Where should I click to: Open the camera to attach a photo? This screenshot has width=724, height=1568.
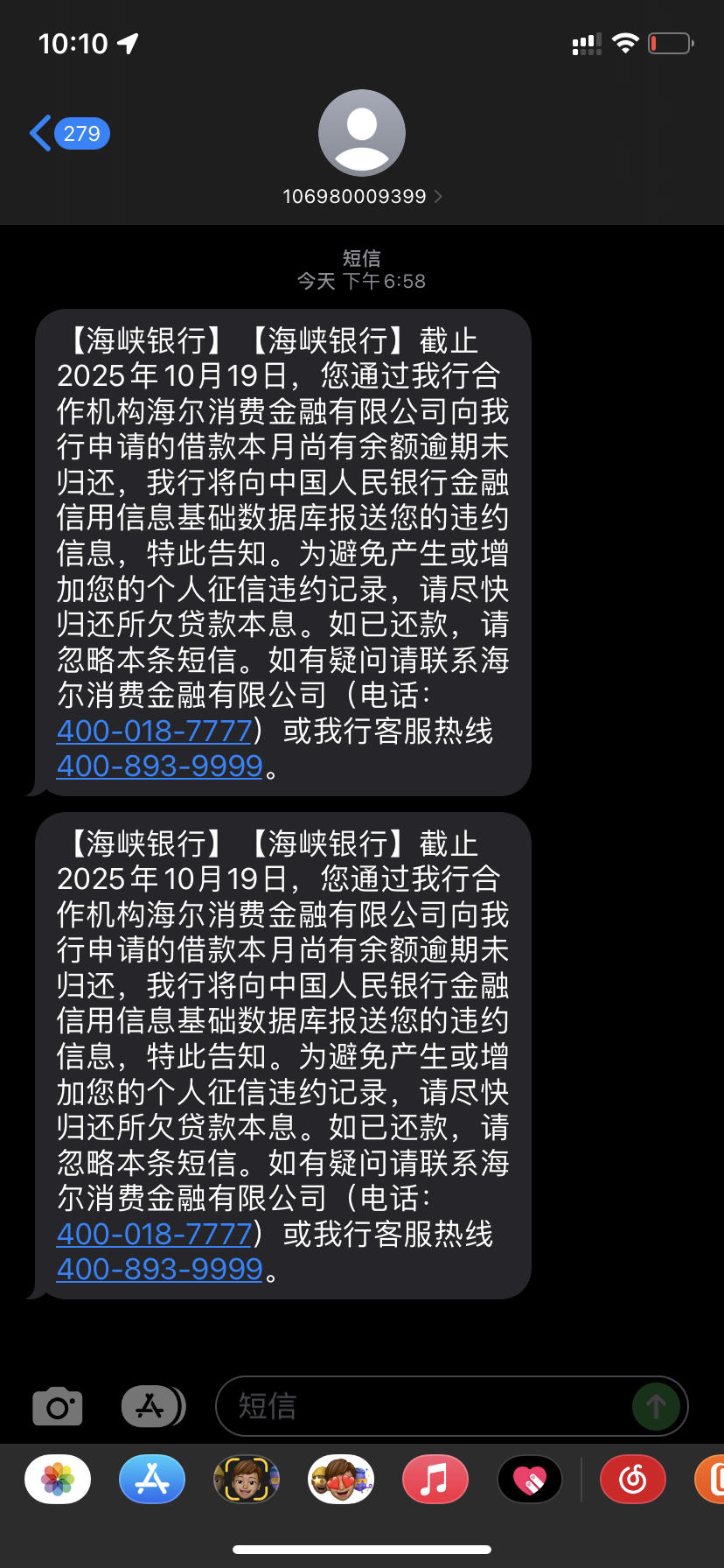(x=58, y=1407)
